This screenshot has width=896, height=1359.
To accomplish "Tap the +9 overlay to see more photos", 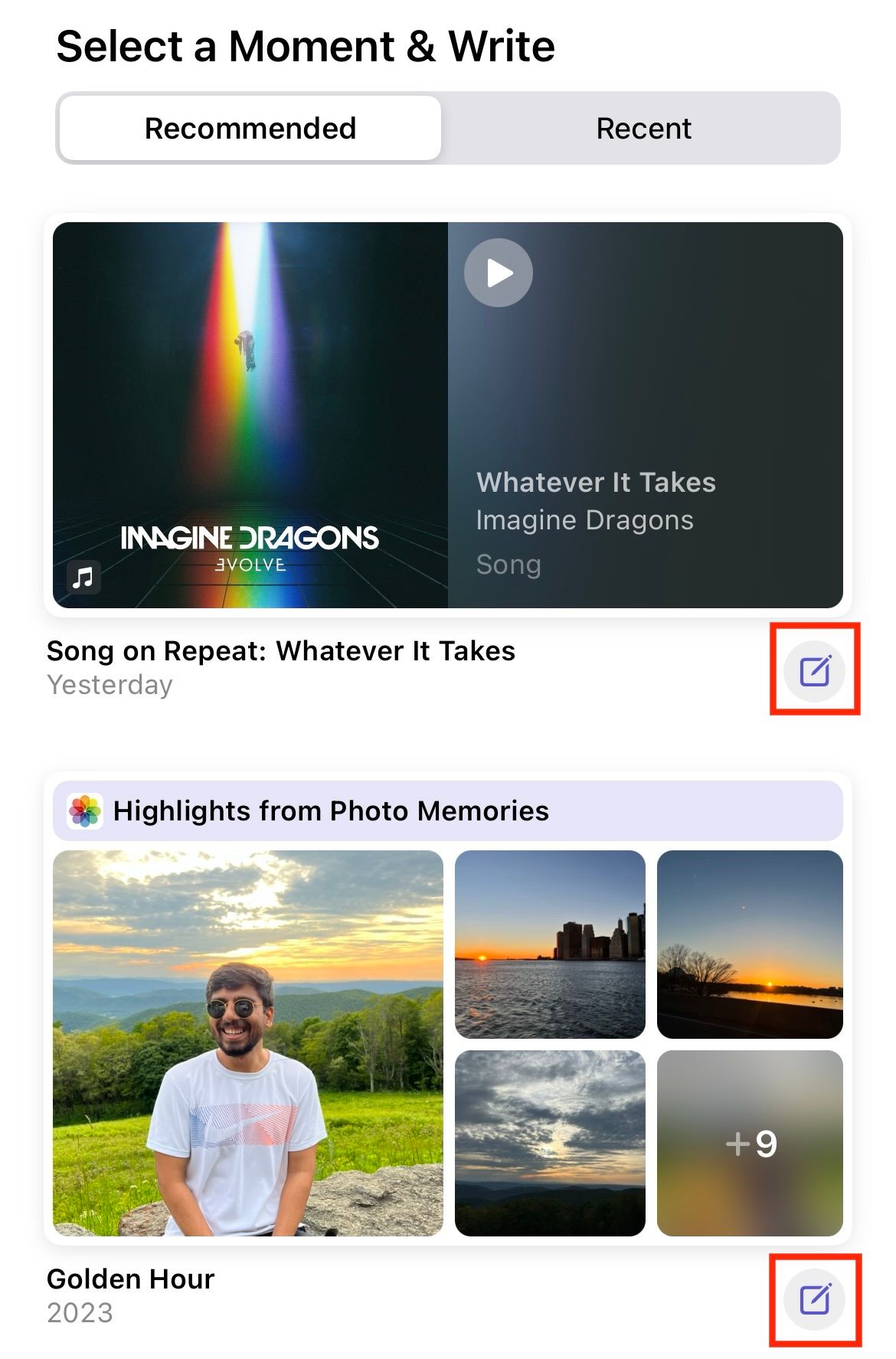I will [751, 1142].
